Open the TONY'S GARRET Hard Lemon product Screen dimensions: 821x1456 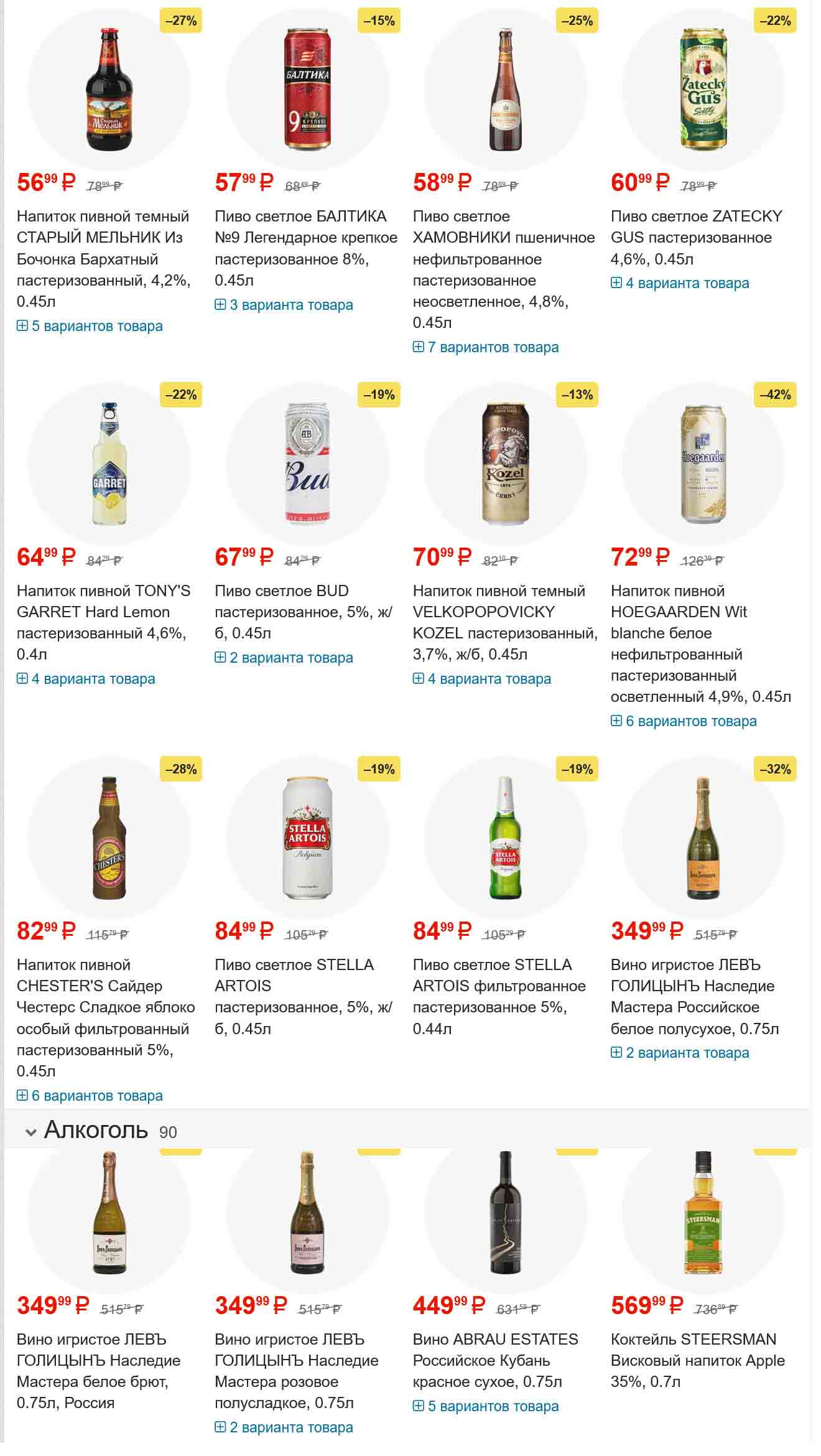coord(103,622)
